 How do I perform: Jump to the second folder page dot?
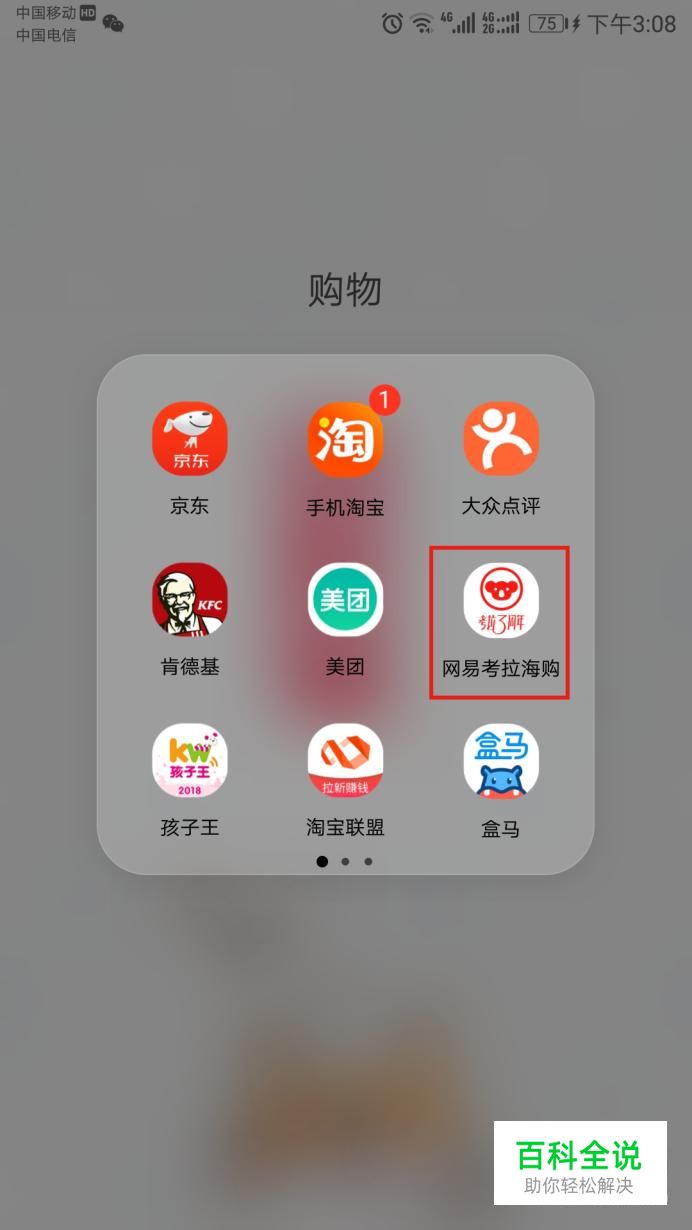345,861
